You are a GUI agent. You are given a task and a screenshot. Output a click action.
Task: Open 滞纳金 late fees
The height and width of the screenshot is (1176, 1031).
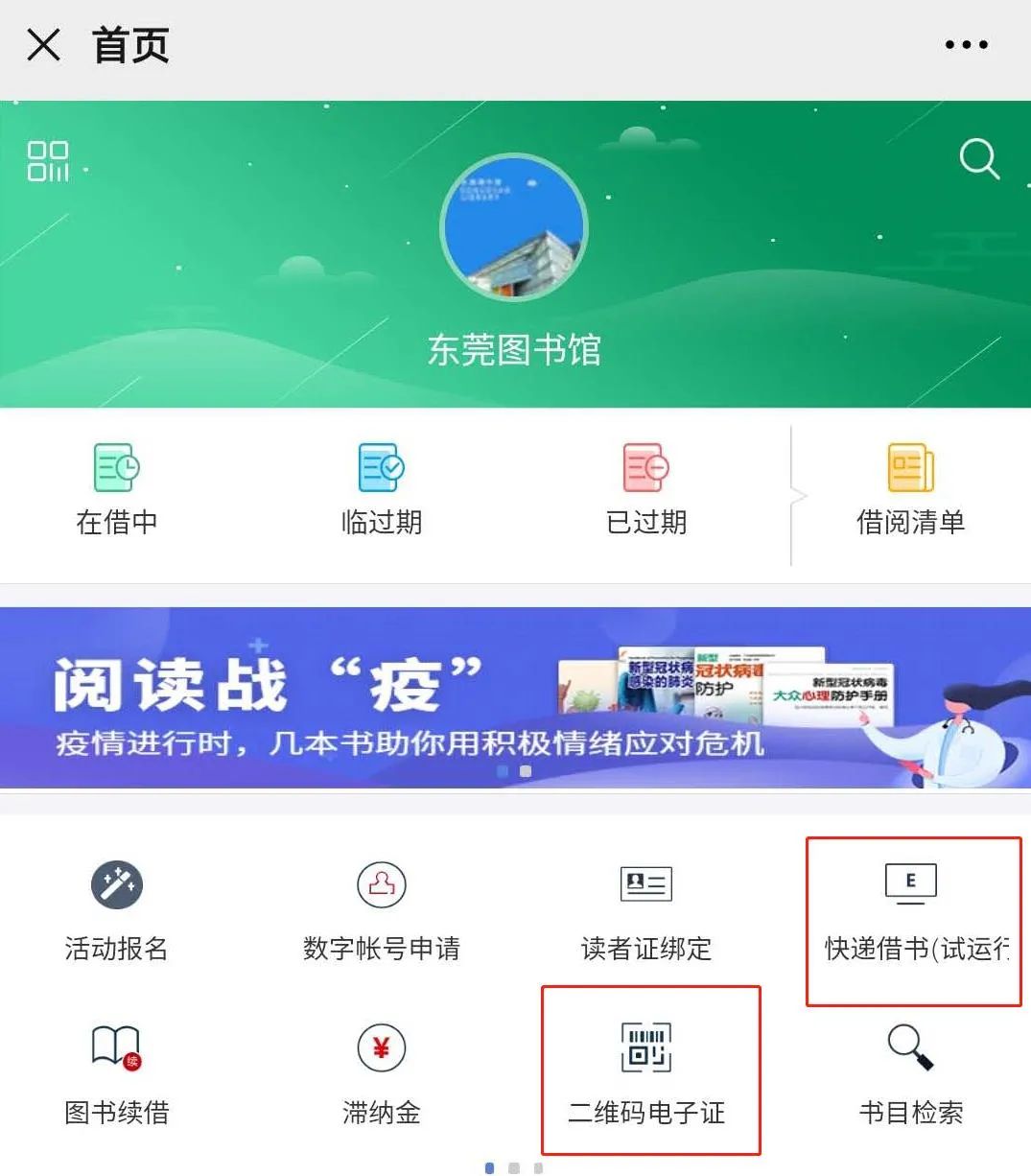click(382, 1073)
